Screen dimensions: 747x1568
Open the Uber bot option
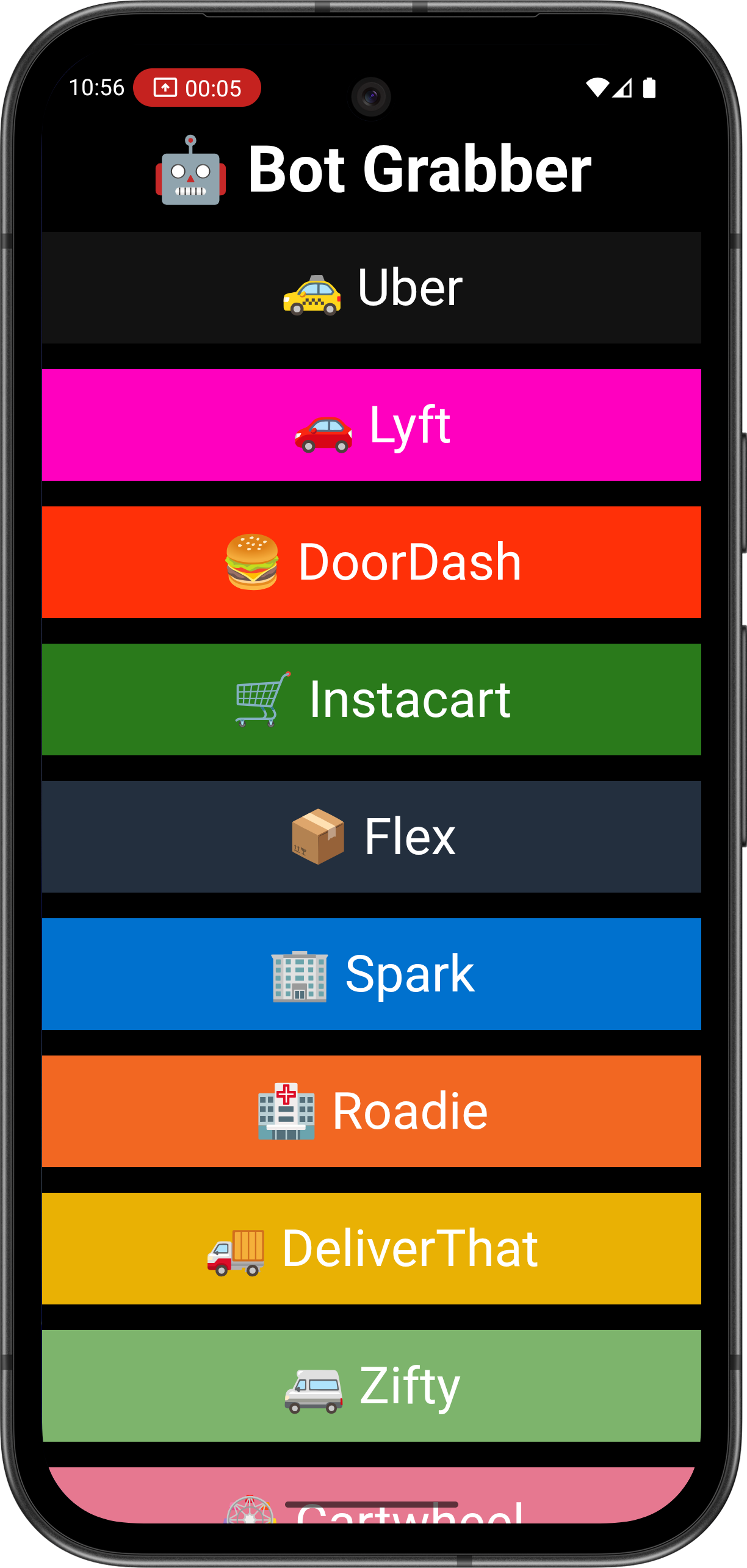[371, 287]
